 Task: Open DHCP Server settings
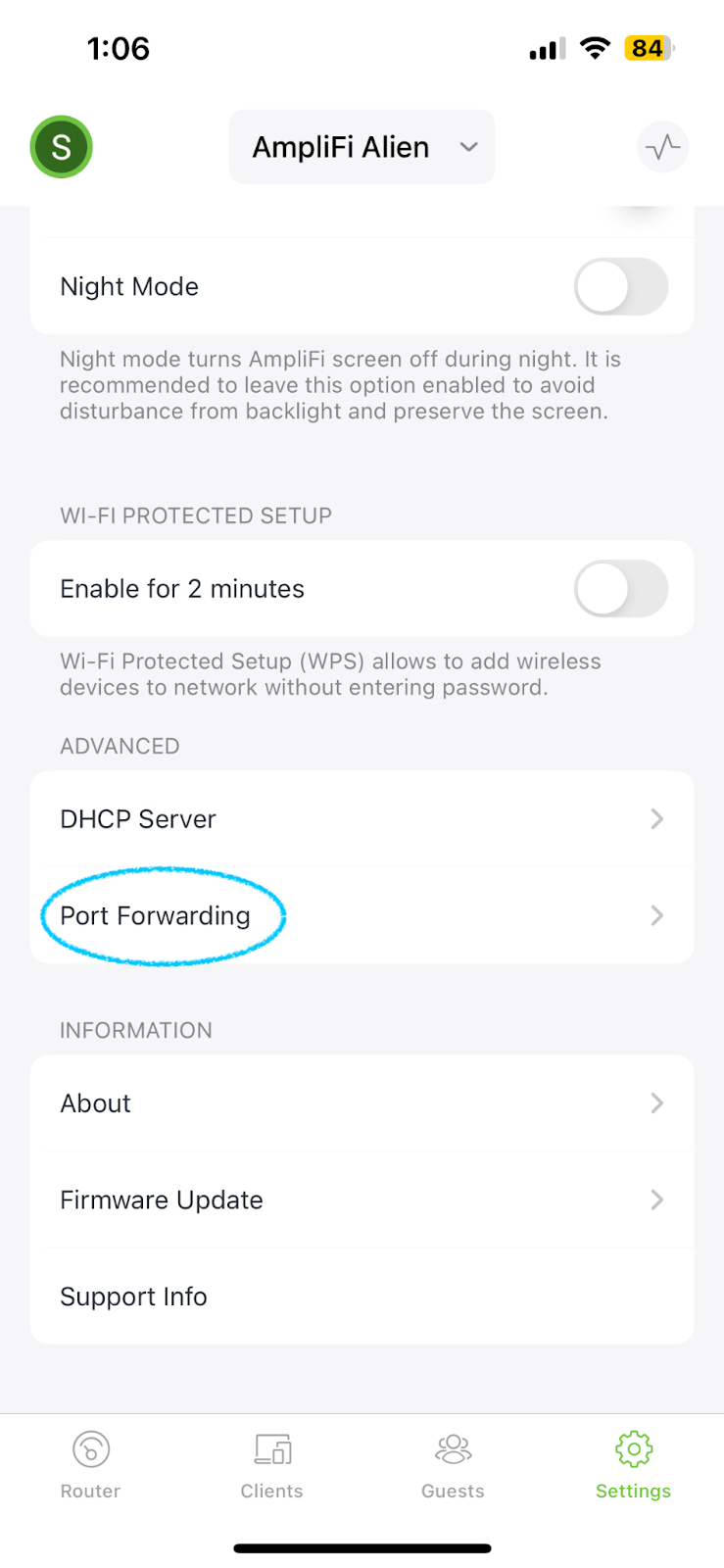(362, 818)
